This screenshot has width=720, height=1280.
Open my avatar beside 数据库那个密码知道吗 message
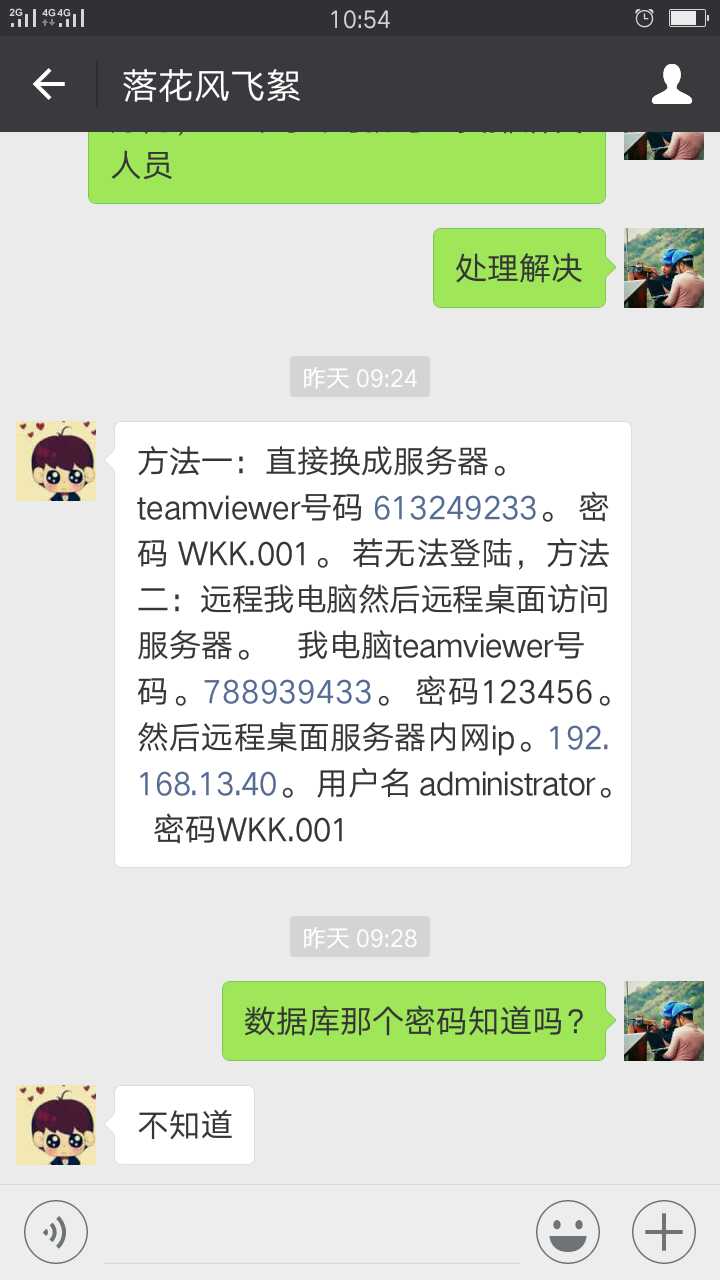click(x=664, y=1021)
